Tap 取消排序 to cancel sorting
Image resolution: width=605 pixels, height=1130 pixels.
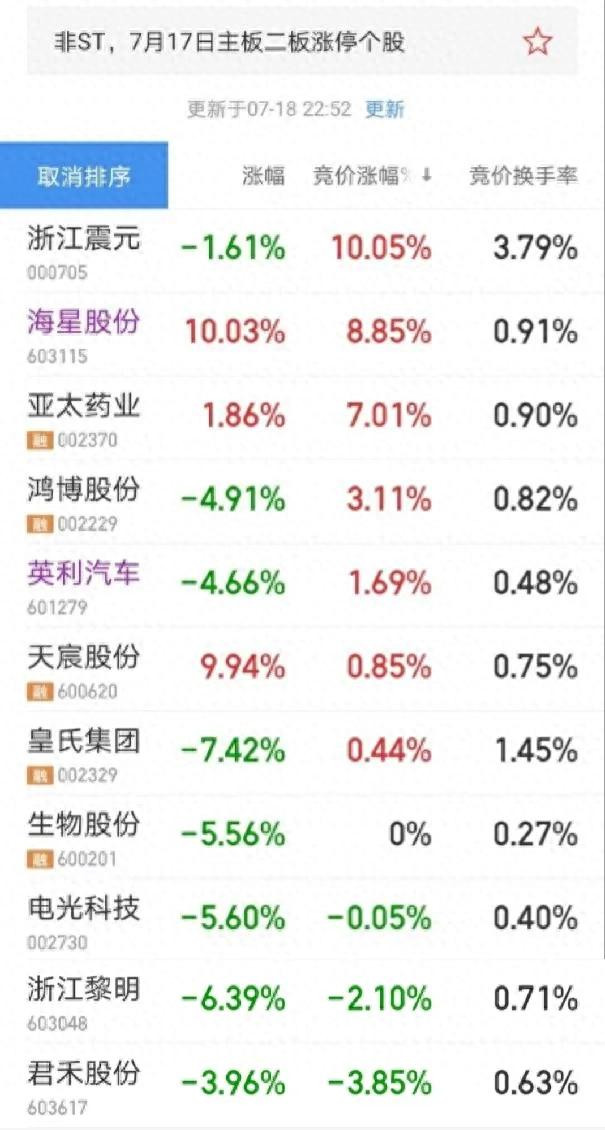84,175
